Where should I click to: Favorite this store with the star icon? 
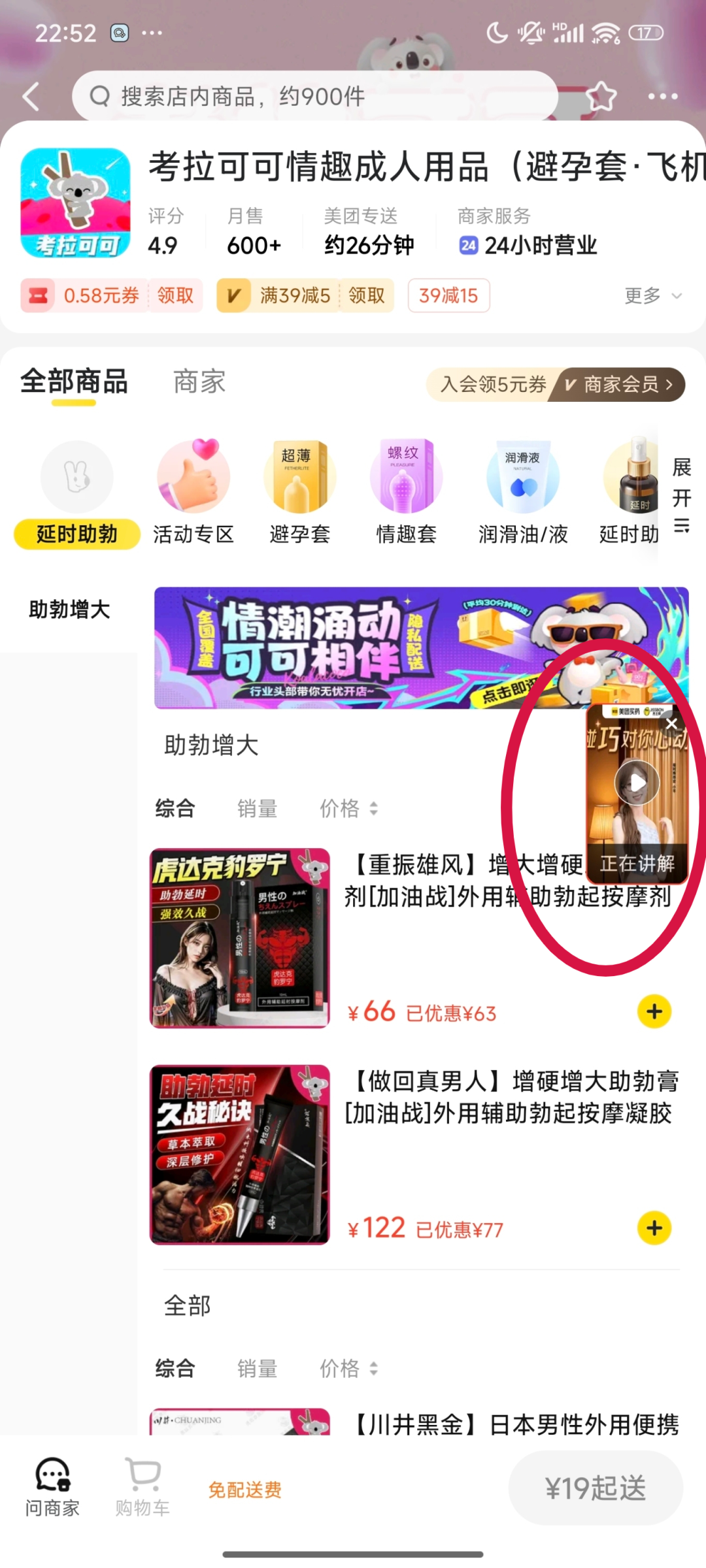coord(601,97)
